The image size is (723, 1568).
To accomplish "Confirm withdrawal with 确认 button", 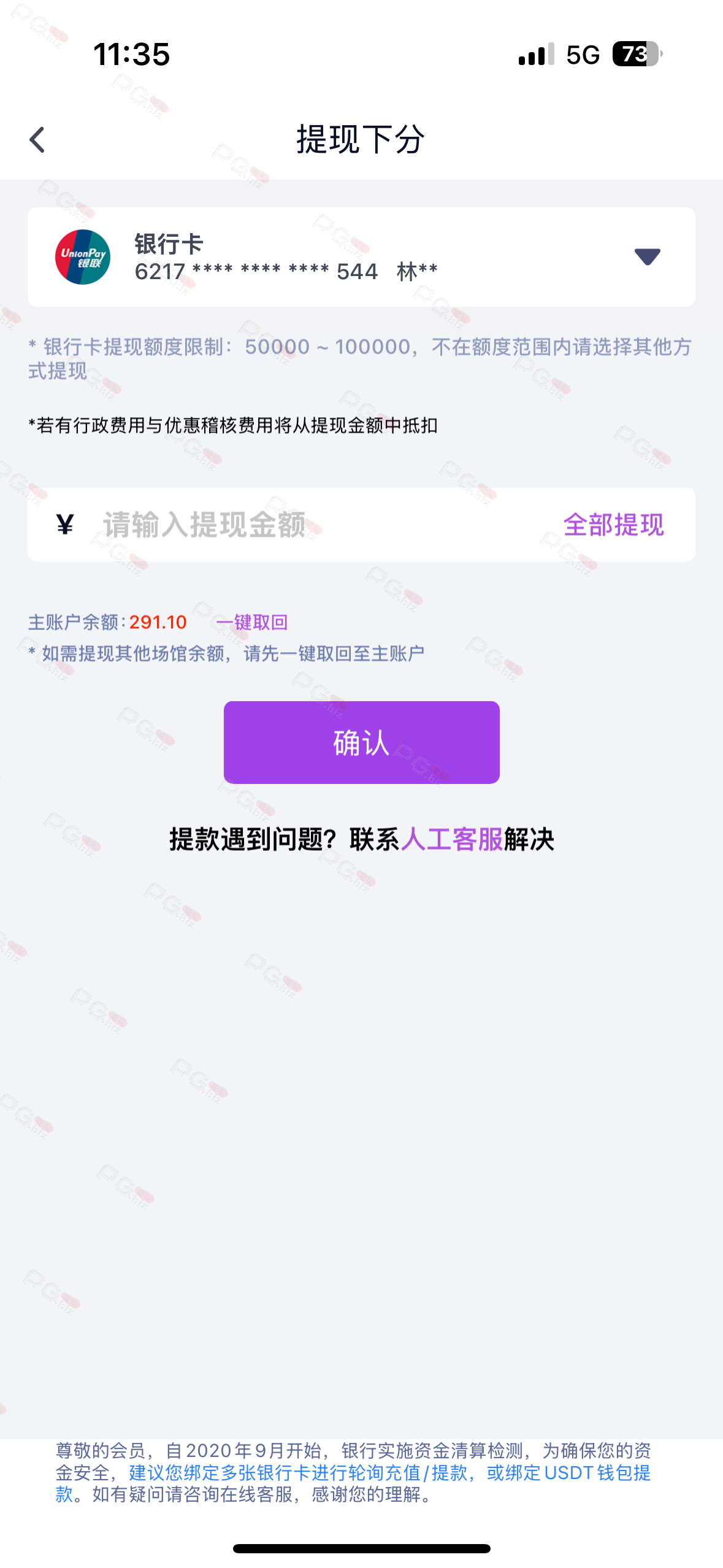I will [361, 742].
